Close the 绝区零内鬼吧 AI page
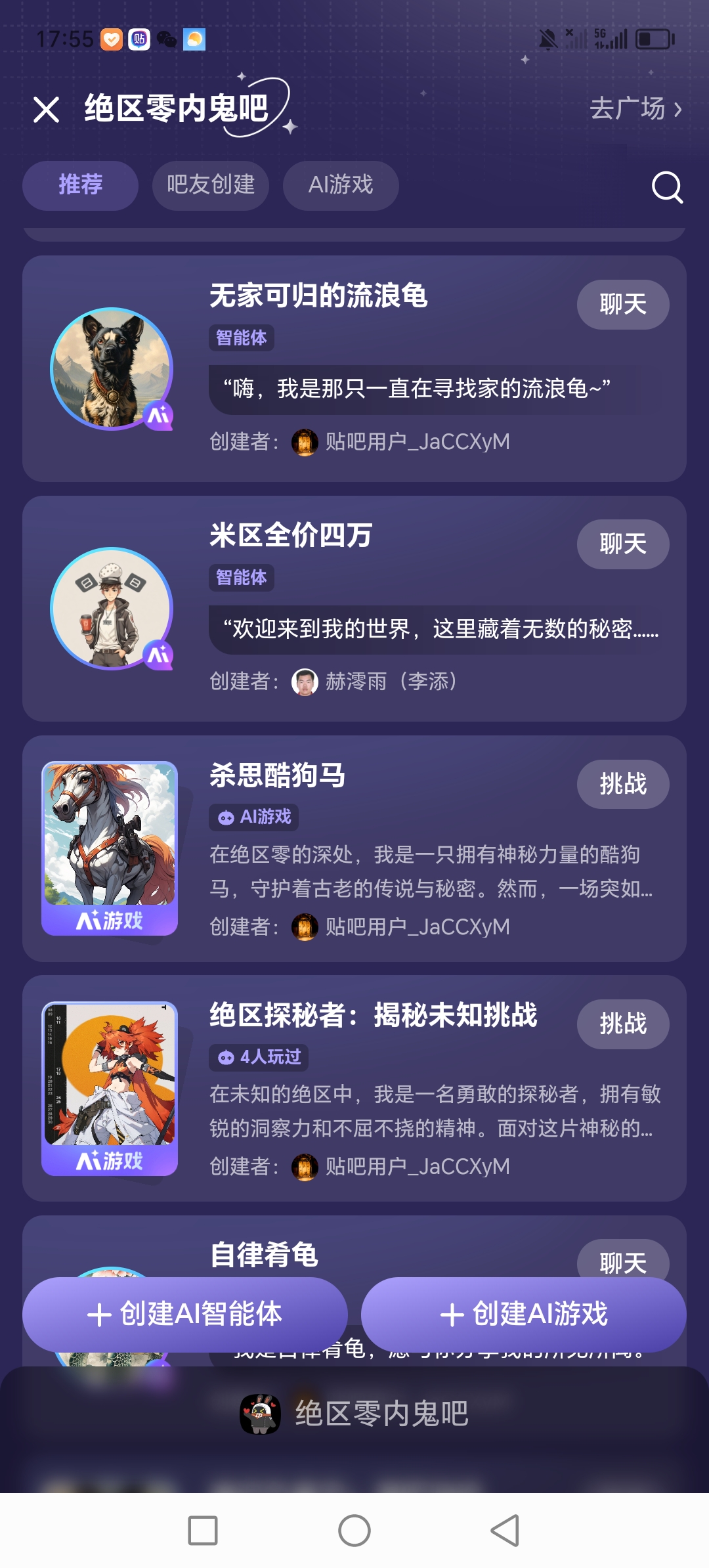Image resolution: width=709 pixels, height=1568 pixels. pos(46,110)
